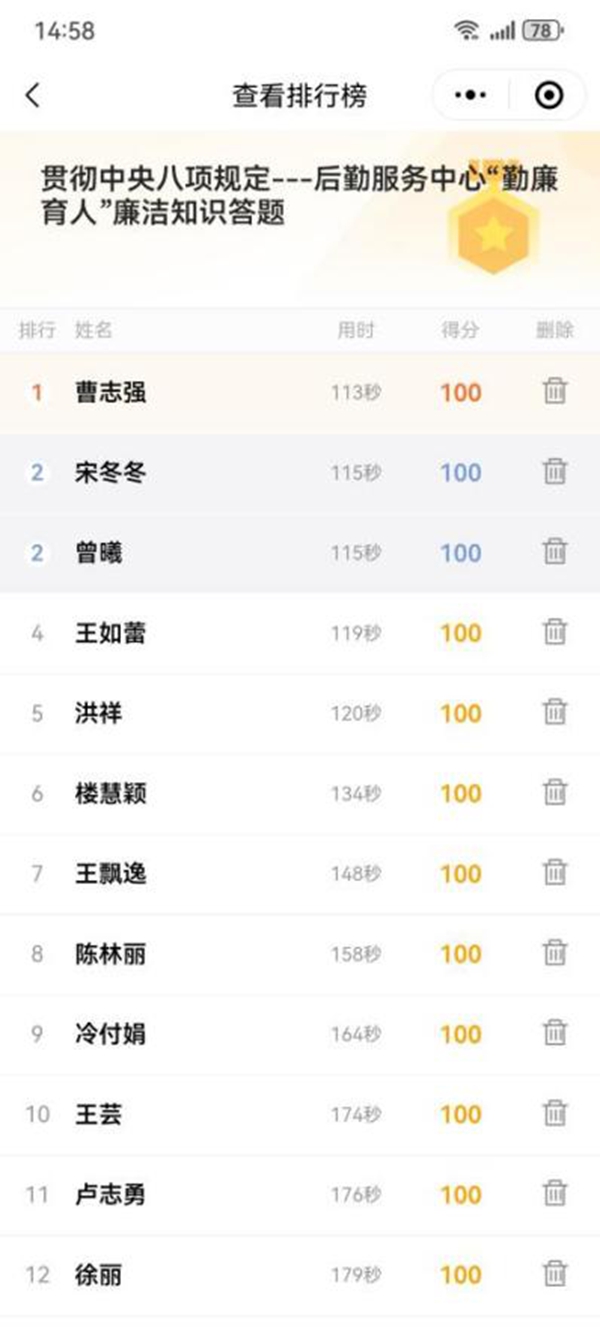Delete 曹志强's ranking record

555,391
